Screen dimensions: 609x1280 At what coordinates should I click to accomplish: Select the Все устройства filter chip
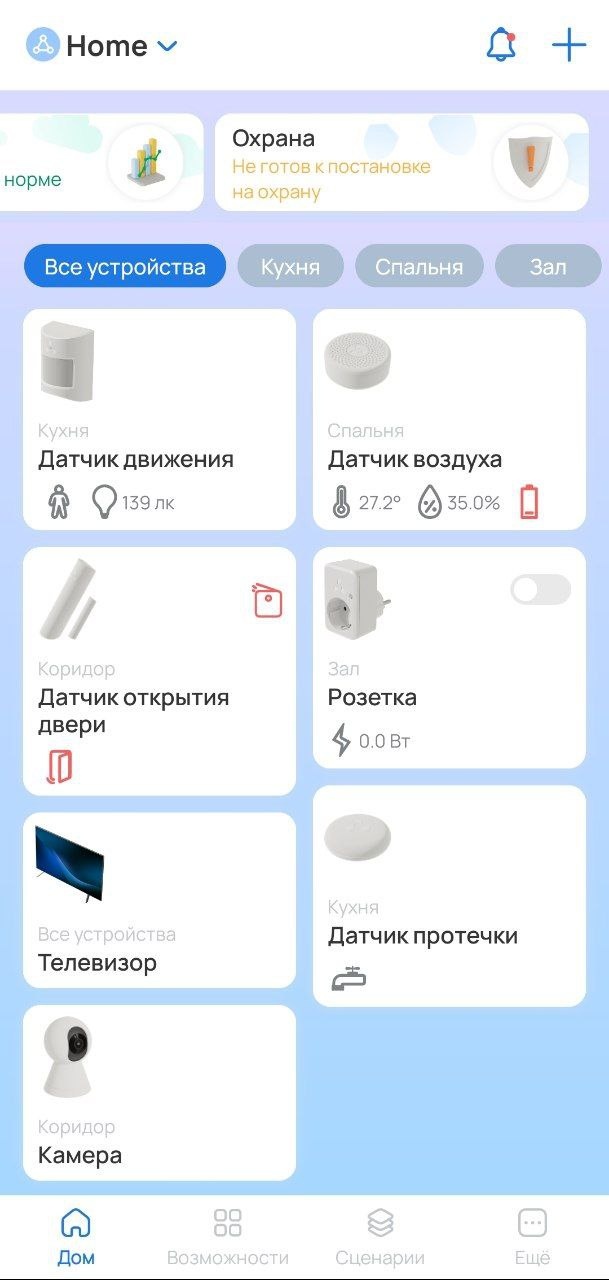click(x=125, y=267)
